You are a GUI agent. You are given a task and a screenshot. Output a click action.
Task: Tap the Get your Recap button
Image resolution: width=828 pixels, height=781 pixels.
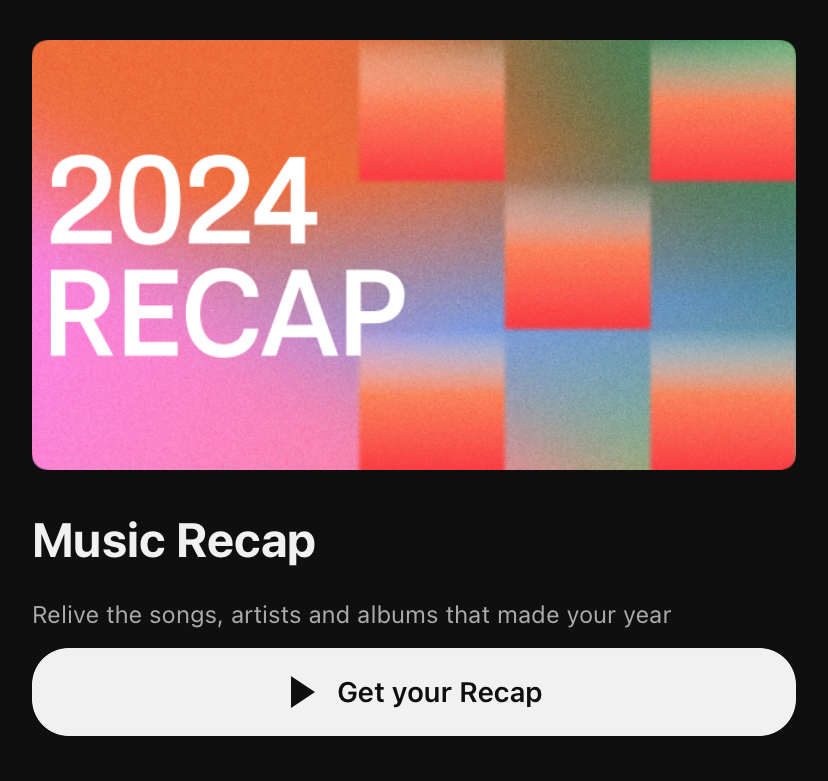pos(414,692)
